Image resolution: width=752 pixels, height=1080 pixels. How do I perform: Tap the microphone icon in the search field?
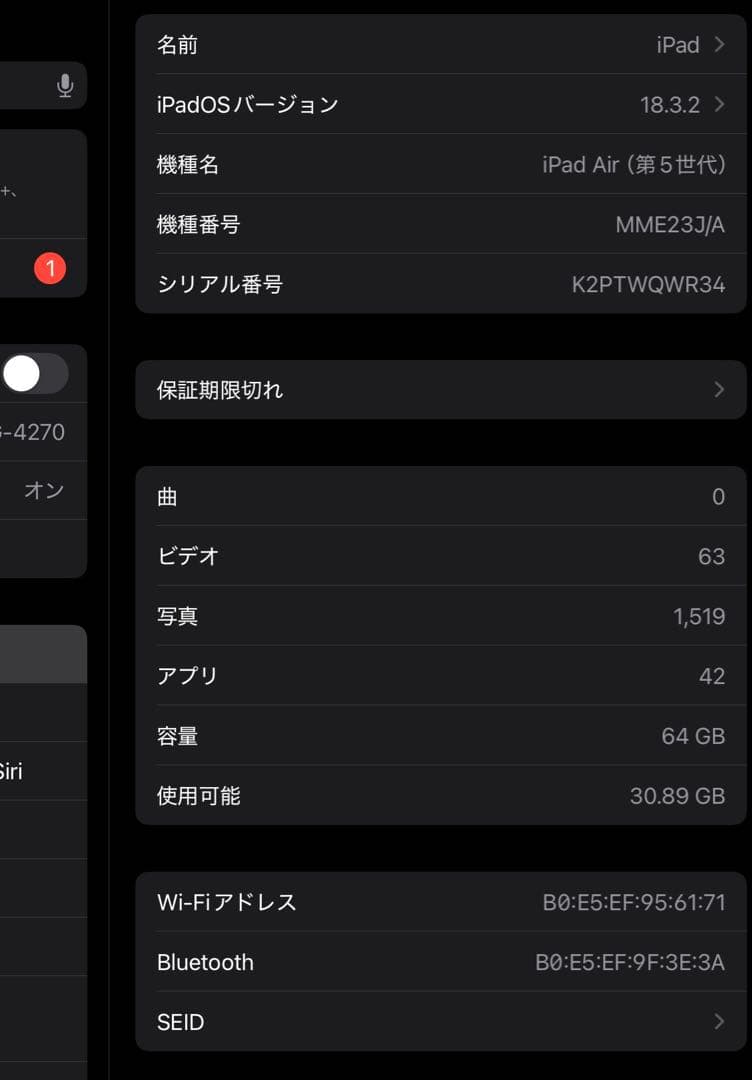pos(64,86)
